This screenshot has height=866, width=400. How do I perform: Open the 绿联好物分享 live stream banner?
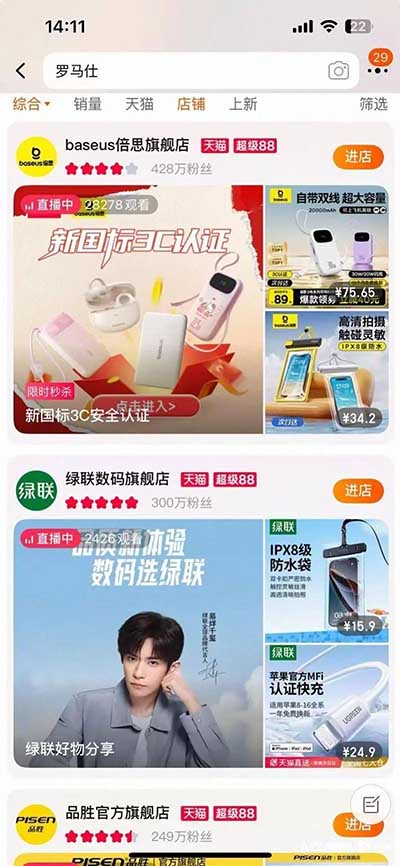click(x=138, y=643)
